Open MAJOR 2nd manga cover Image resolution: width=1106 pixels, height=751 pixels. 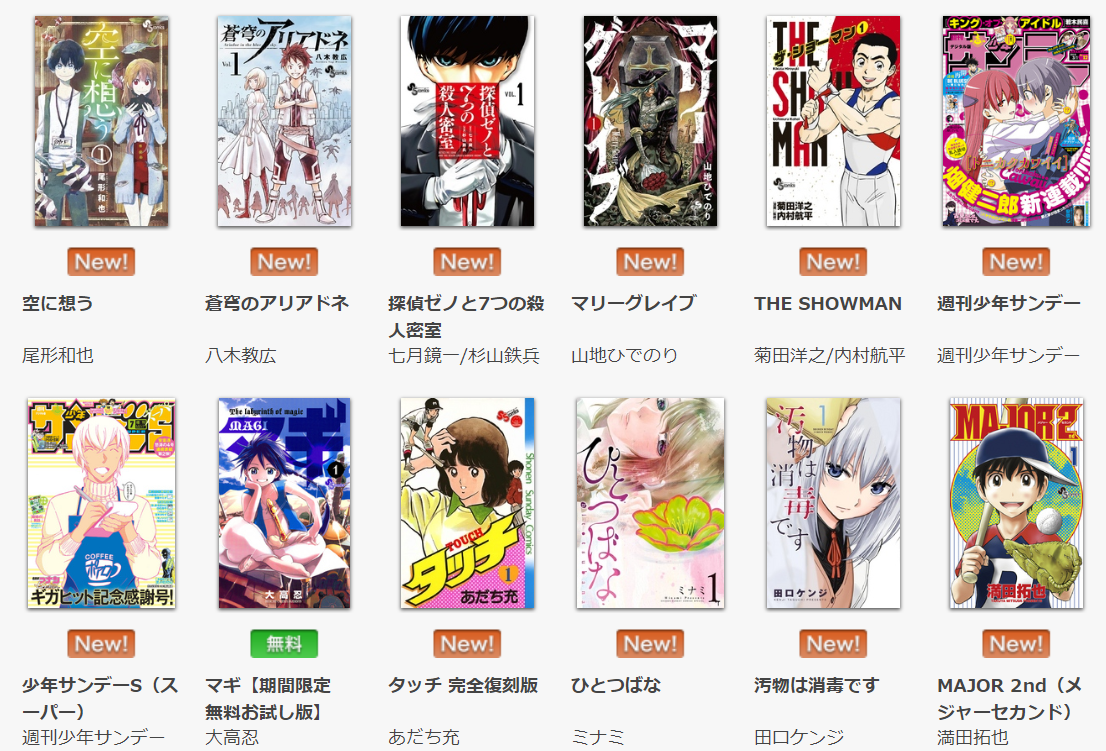(1016, 503)
